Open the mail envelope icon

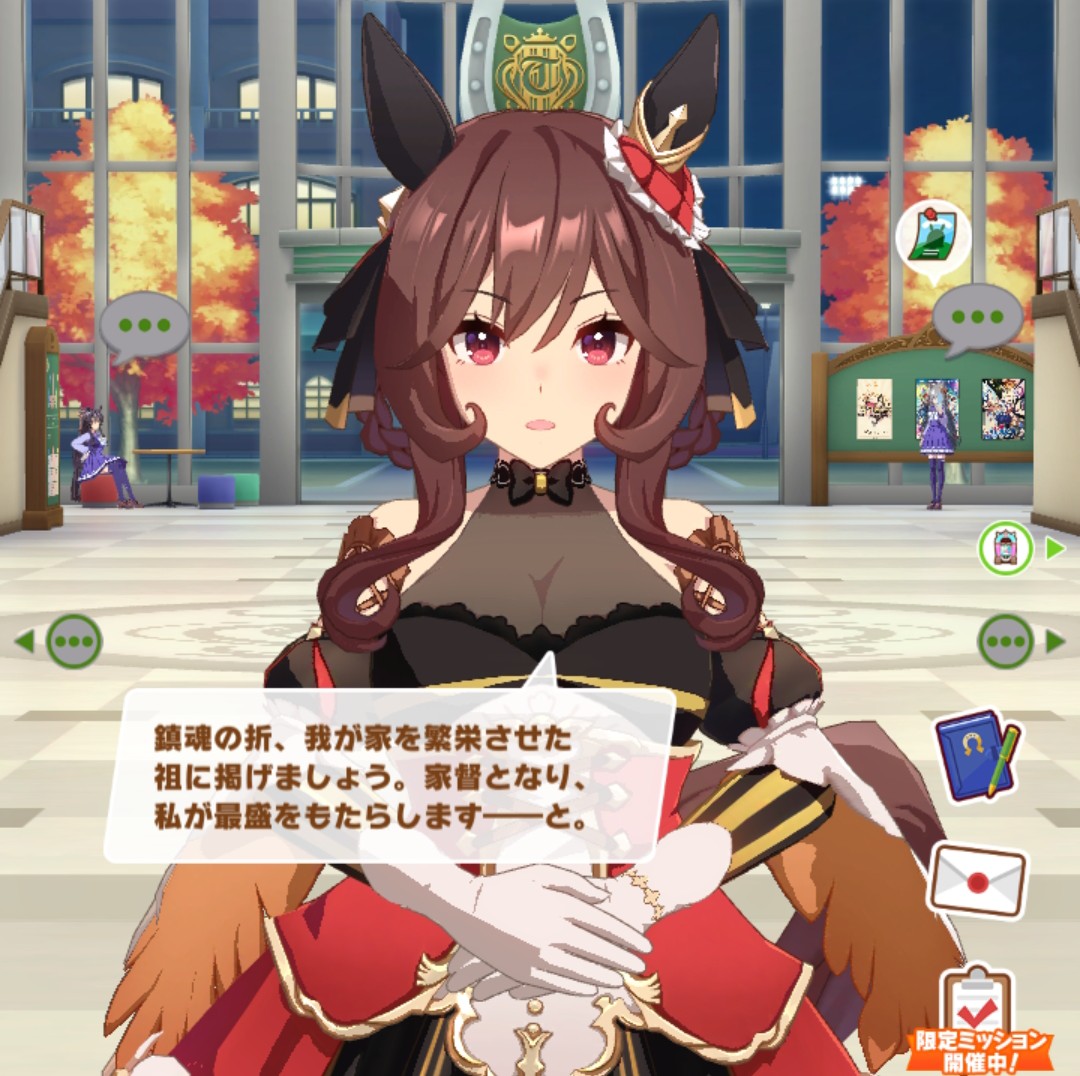pyautogui.click(x=977, y=880)
